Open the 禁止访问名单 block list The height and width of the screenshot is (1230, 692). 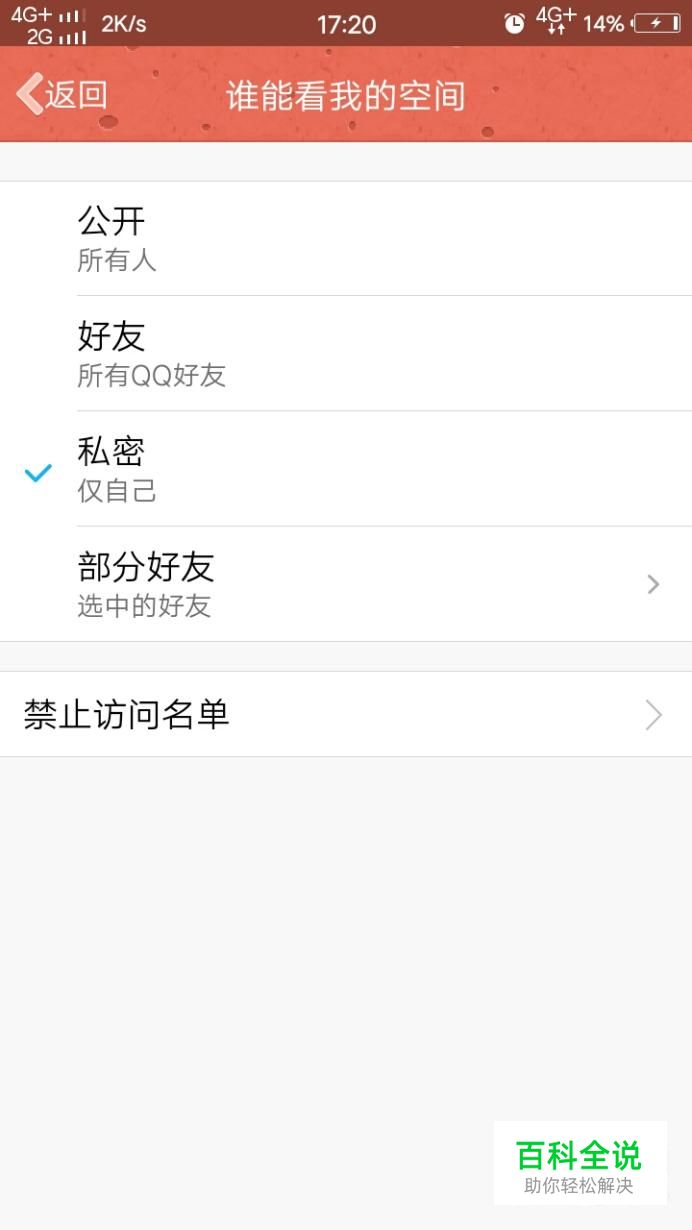click(x=346, y=714)
